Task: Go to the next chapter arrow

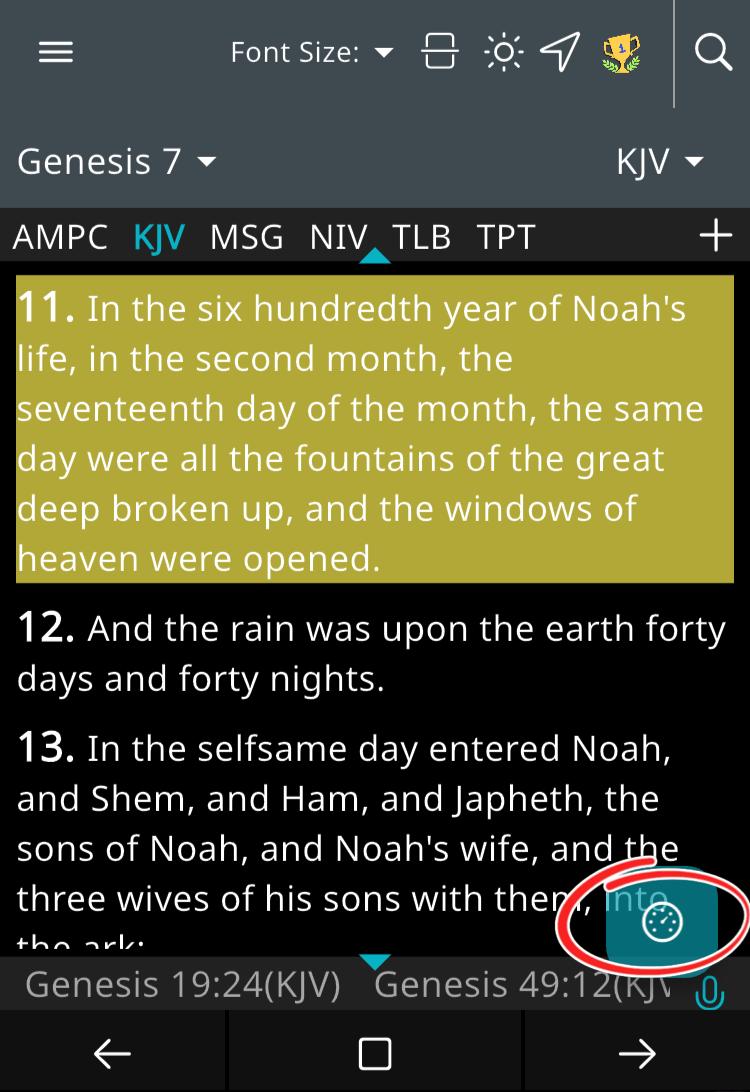Action: (x=636, y=1053)
